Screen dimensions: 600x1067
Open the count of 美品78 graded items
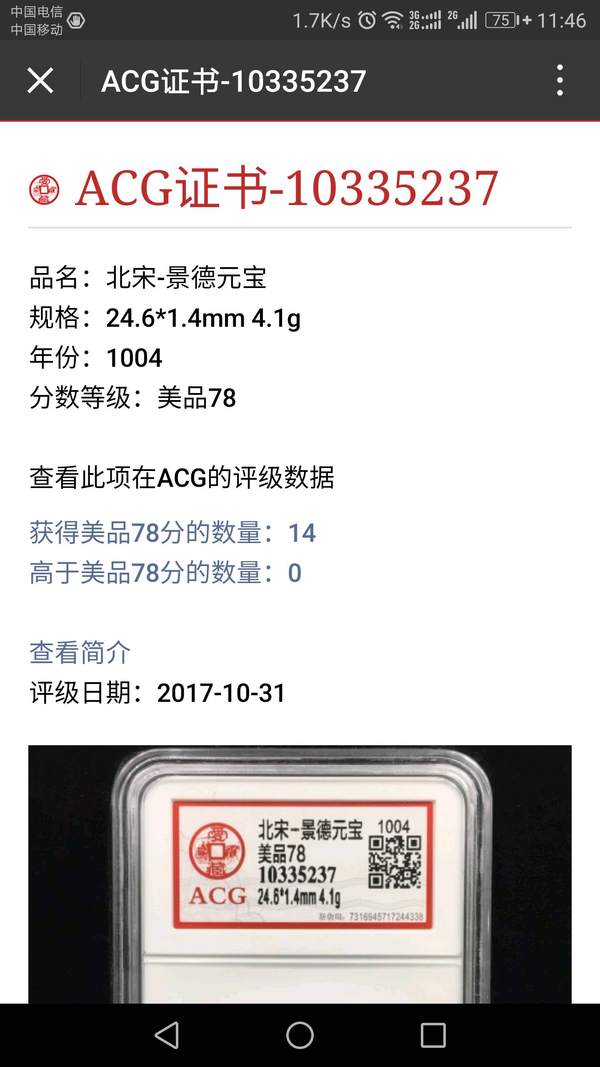pyautogui.click(x=172, y=533)
